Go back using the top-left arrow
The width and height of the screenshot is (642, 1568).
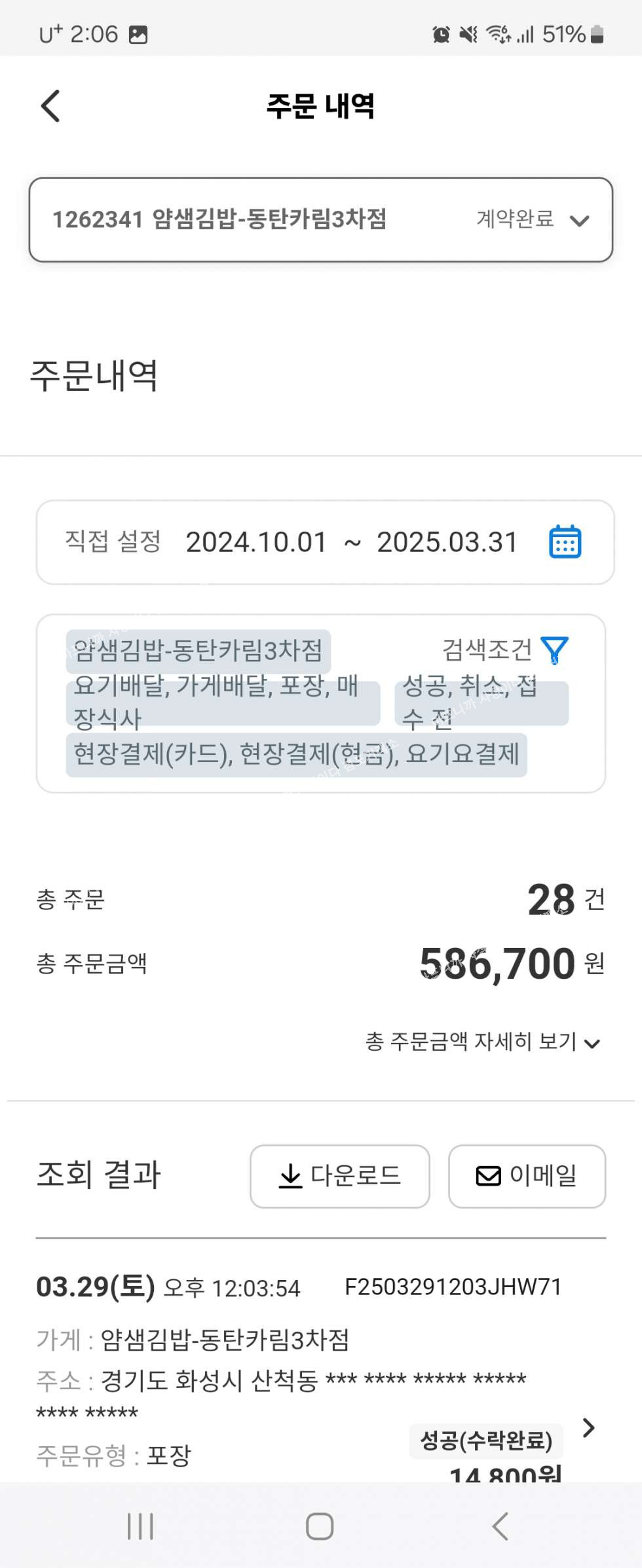[50, 106]
